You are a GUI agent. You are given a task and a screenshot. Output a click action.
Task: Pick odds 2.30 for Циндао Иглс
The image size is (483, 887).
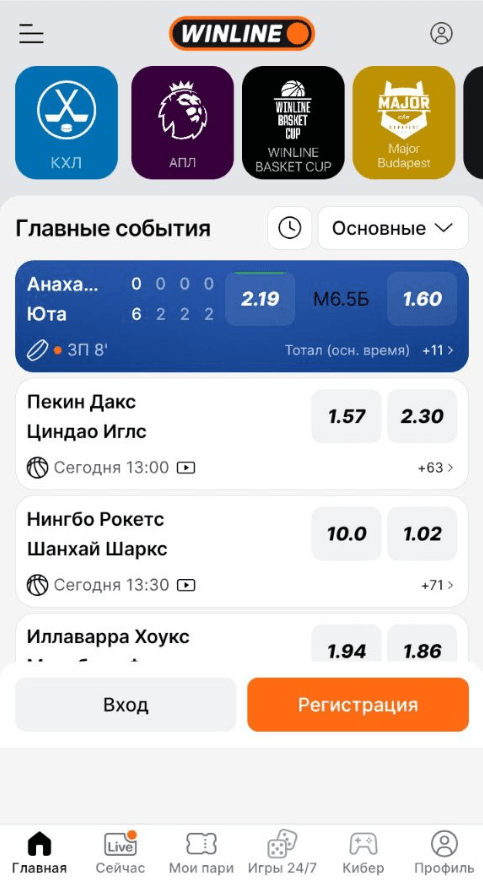(422, 416)
